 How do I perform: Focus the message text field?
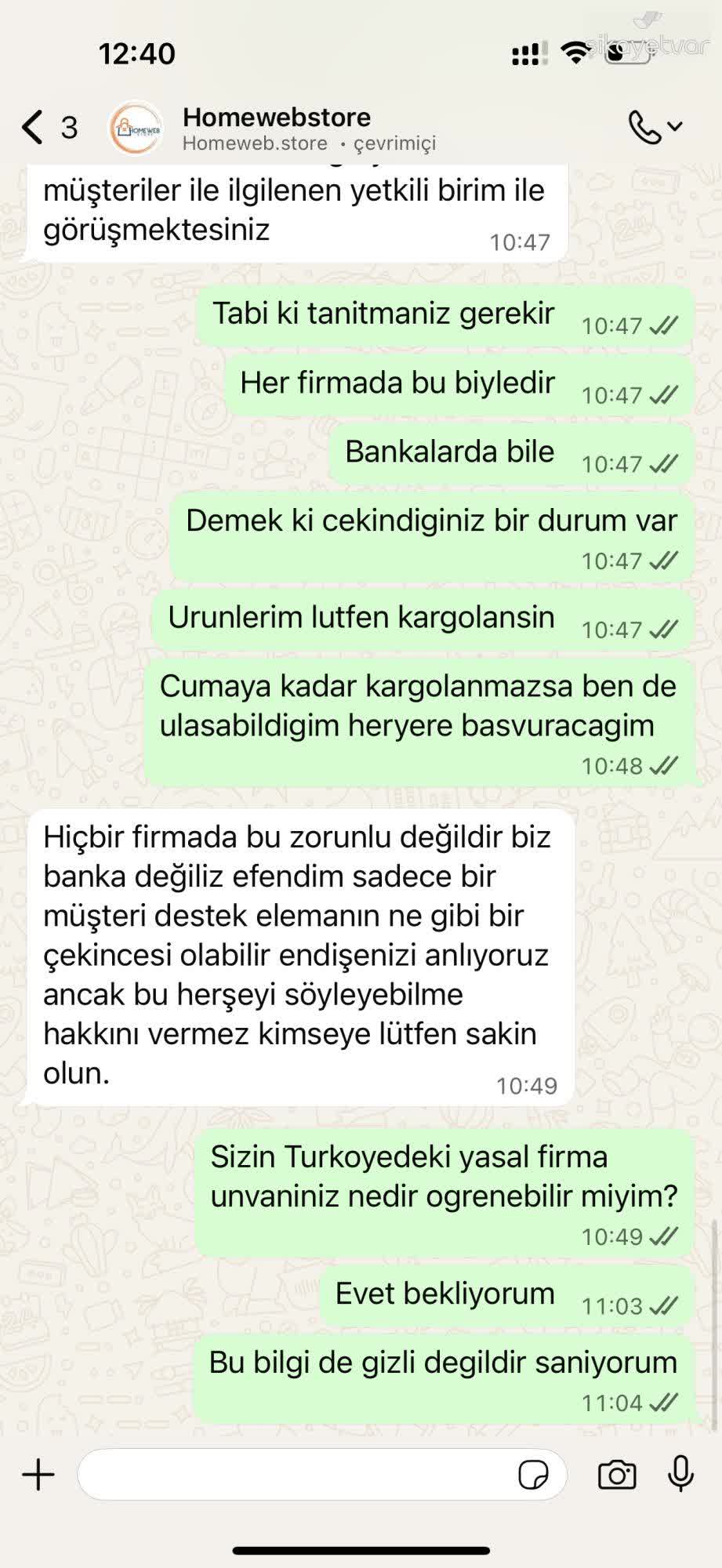[298, 1475]
